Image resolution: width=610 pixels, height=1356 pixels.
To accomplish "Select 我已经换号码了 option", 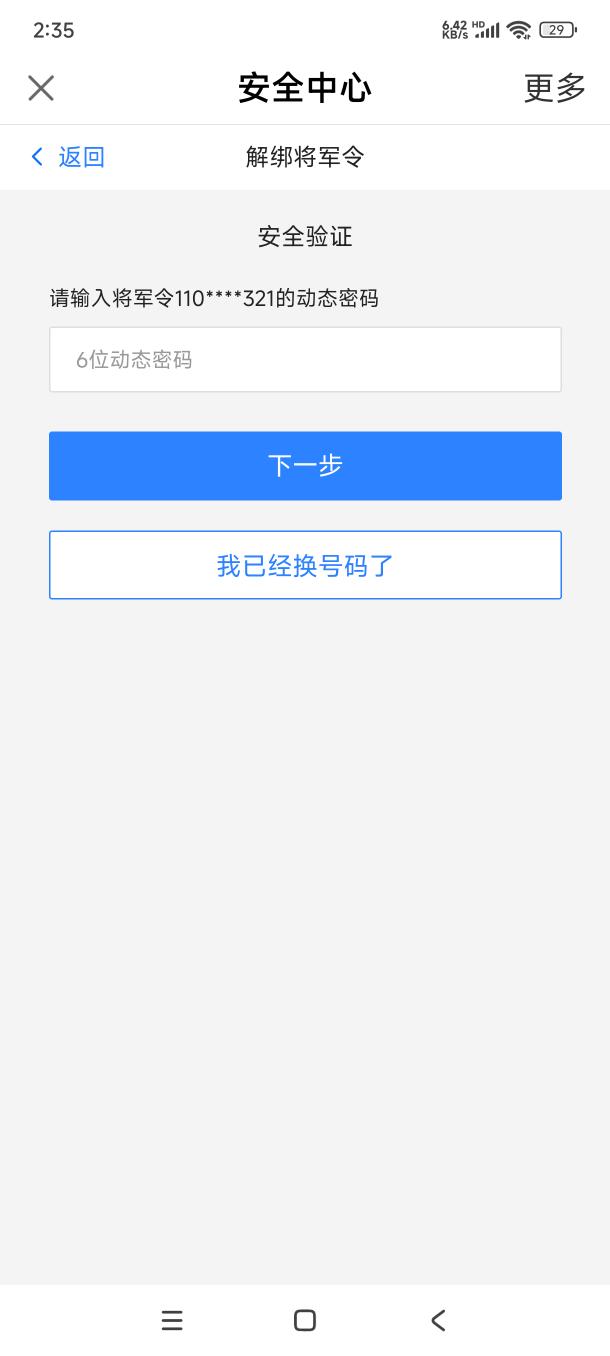I will (x=305, y=565).
